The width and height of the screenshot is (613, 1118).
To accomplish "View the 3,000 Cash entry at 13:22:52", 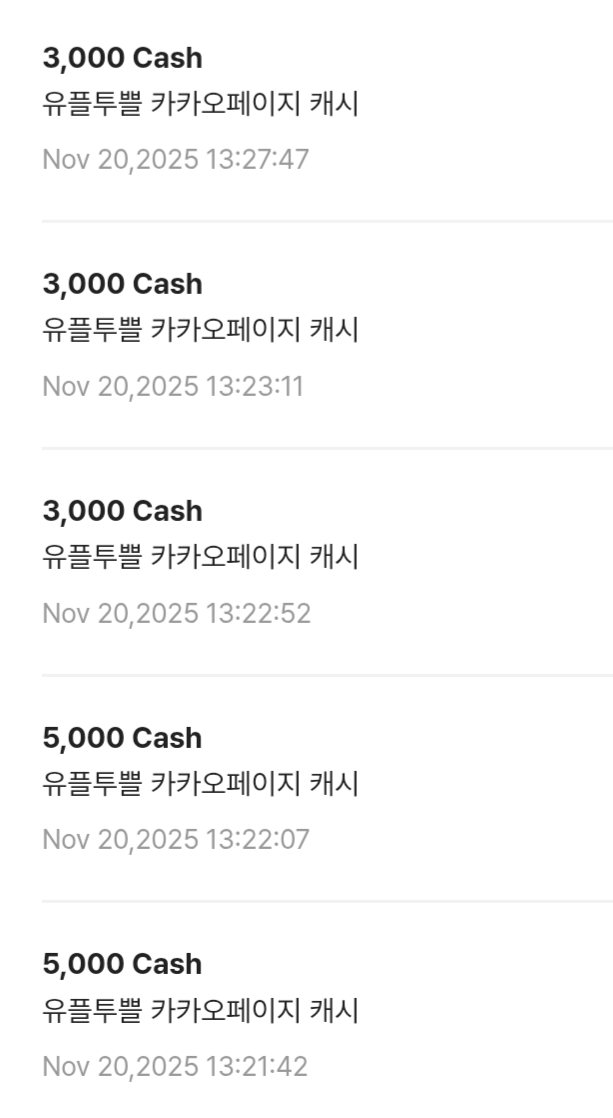I will pyautogui.click(x=306, y=562).
